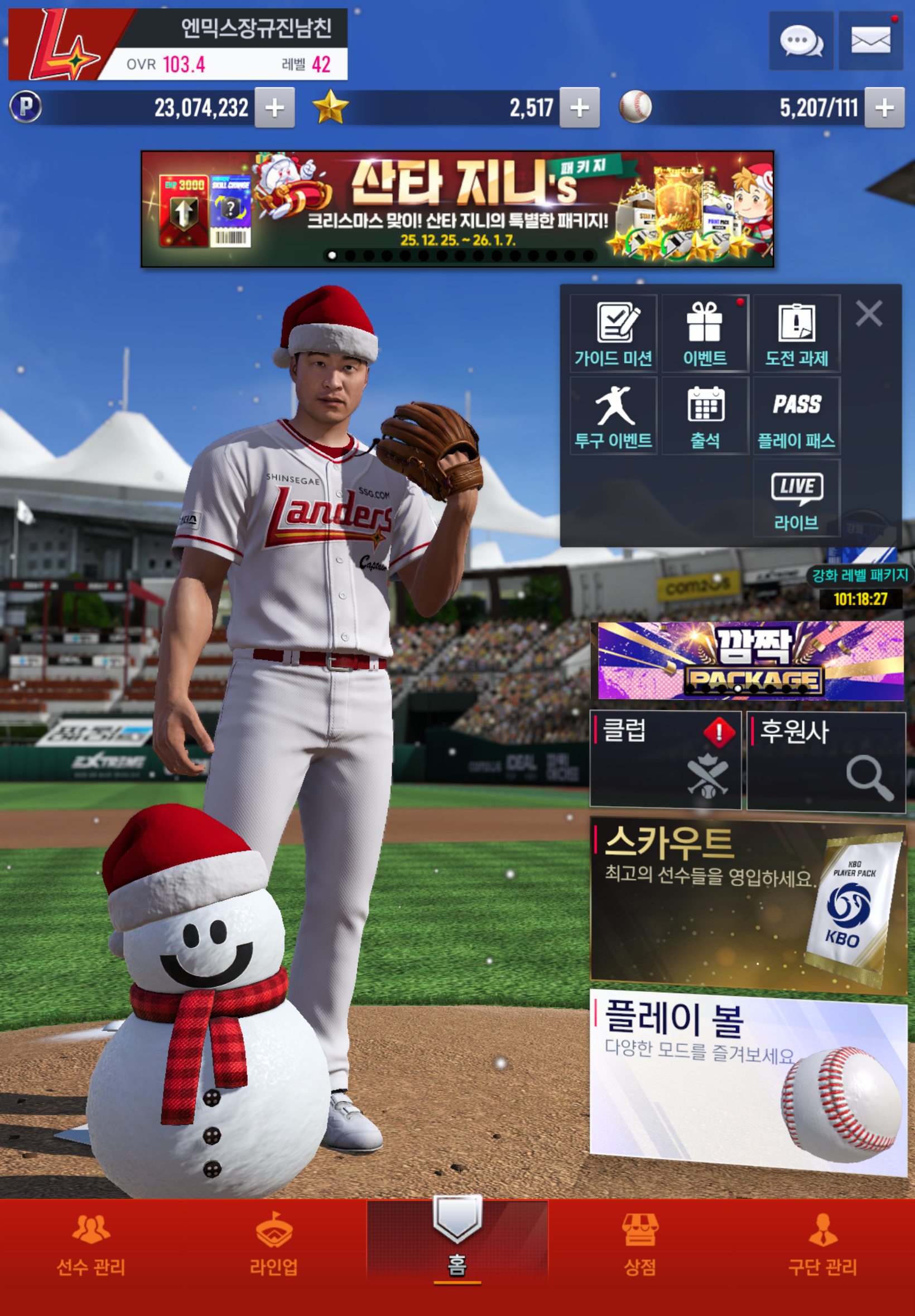Open the 깜짝 PACKAGE banner
Viewport: 915px width, 1316px height.
point(750,661)
